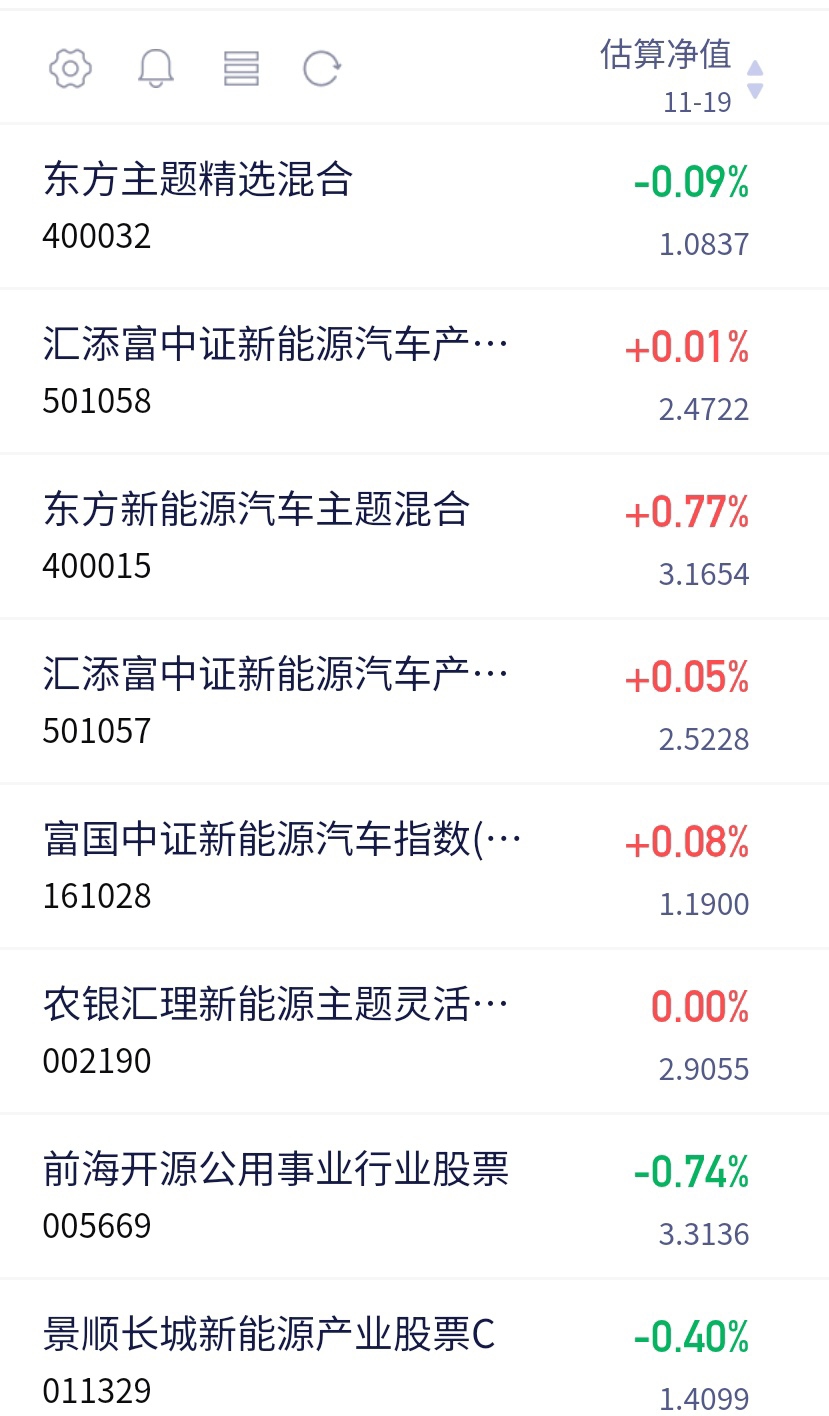Viewport: 829px width, 1416px height.
Task: Switch the list layout view
Action: click(241, 69)
